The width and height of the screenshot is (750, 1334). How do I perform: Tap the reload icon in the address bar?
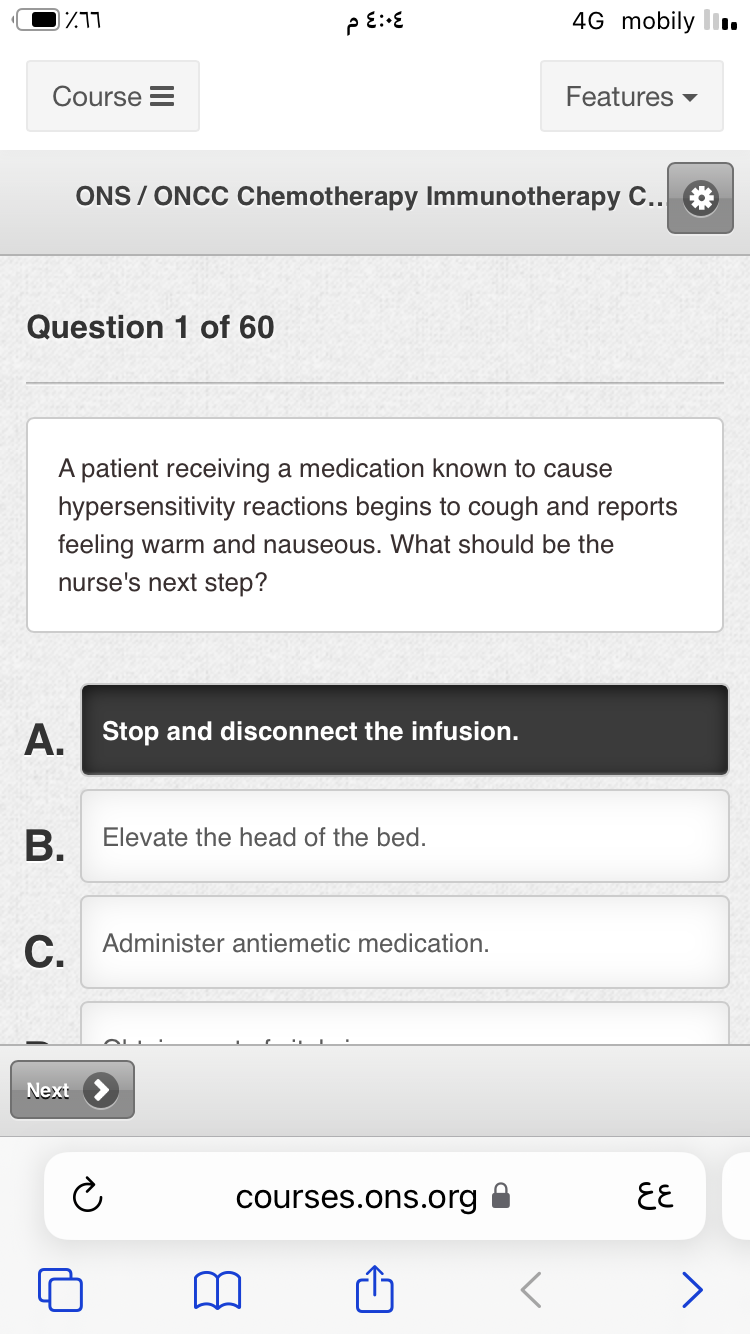pyautogui.click(x=87, y=1196)
